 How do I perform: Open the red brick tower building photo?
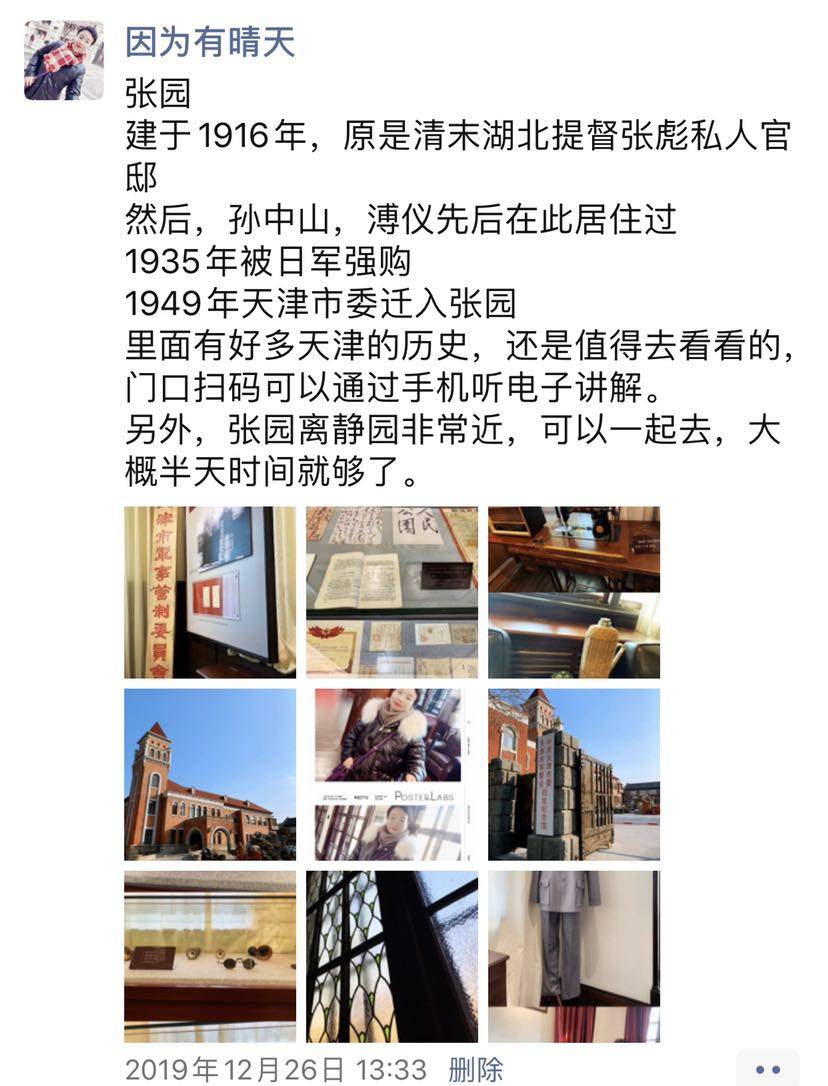click(x=210, y=774)
